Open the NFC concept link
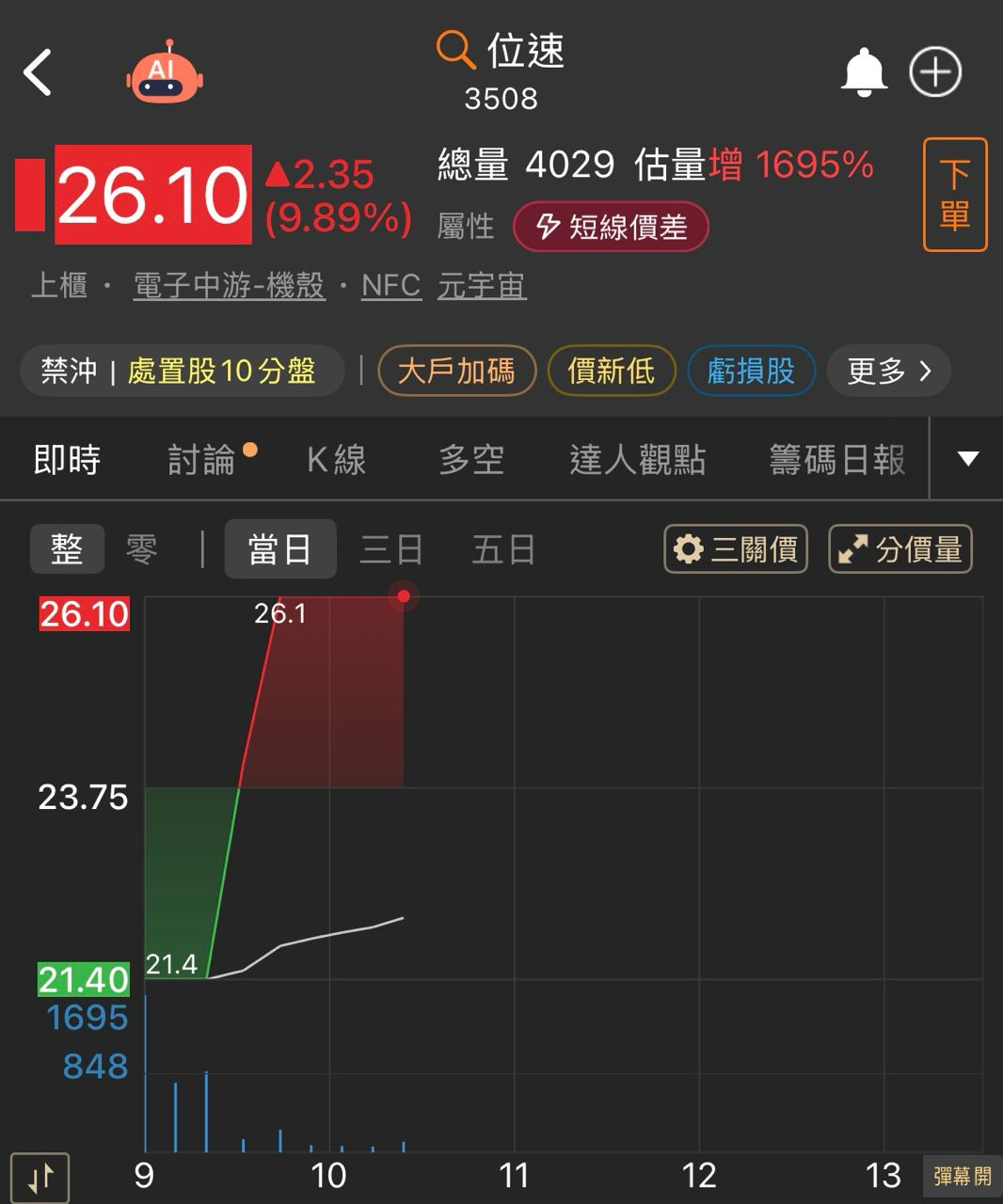 [390, 286]
